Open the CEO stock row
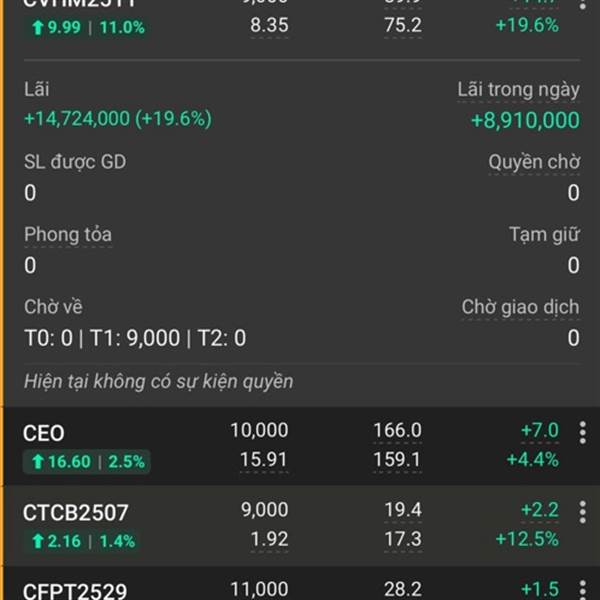Image resolution: width=600 pixels, height=600 pixels. 44,433
